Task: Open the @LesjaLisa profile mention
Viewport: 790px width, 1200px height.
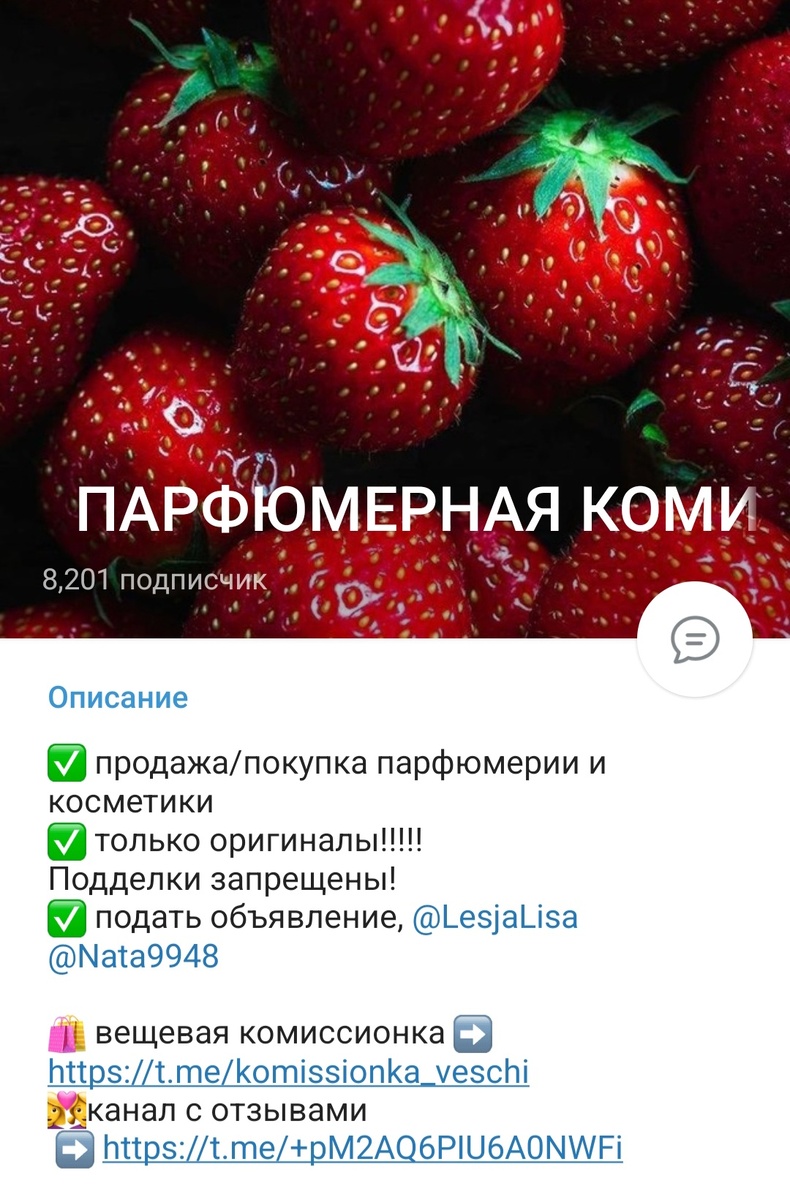Action: (x=495, y=918)
